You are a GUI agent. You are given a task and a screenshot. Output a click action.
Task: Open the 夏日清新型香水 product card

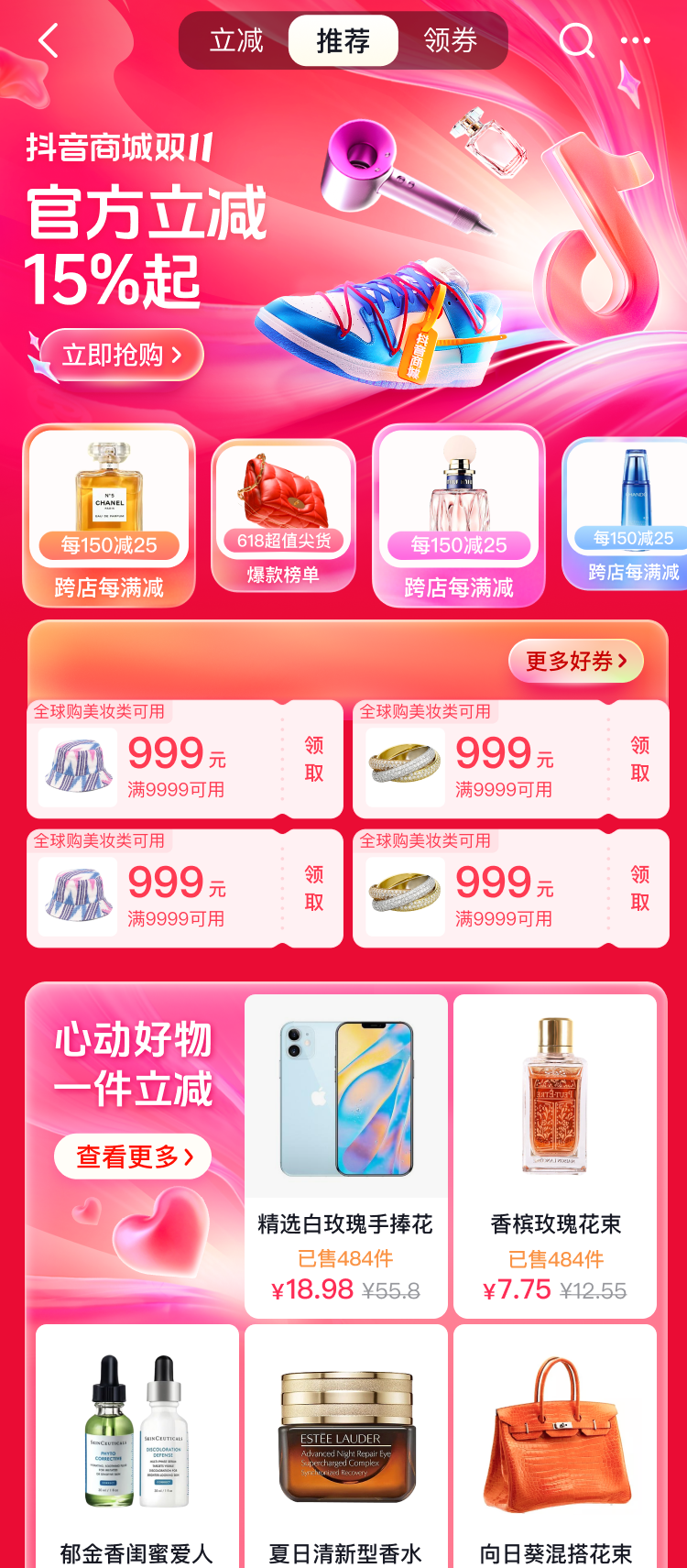345,1448
